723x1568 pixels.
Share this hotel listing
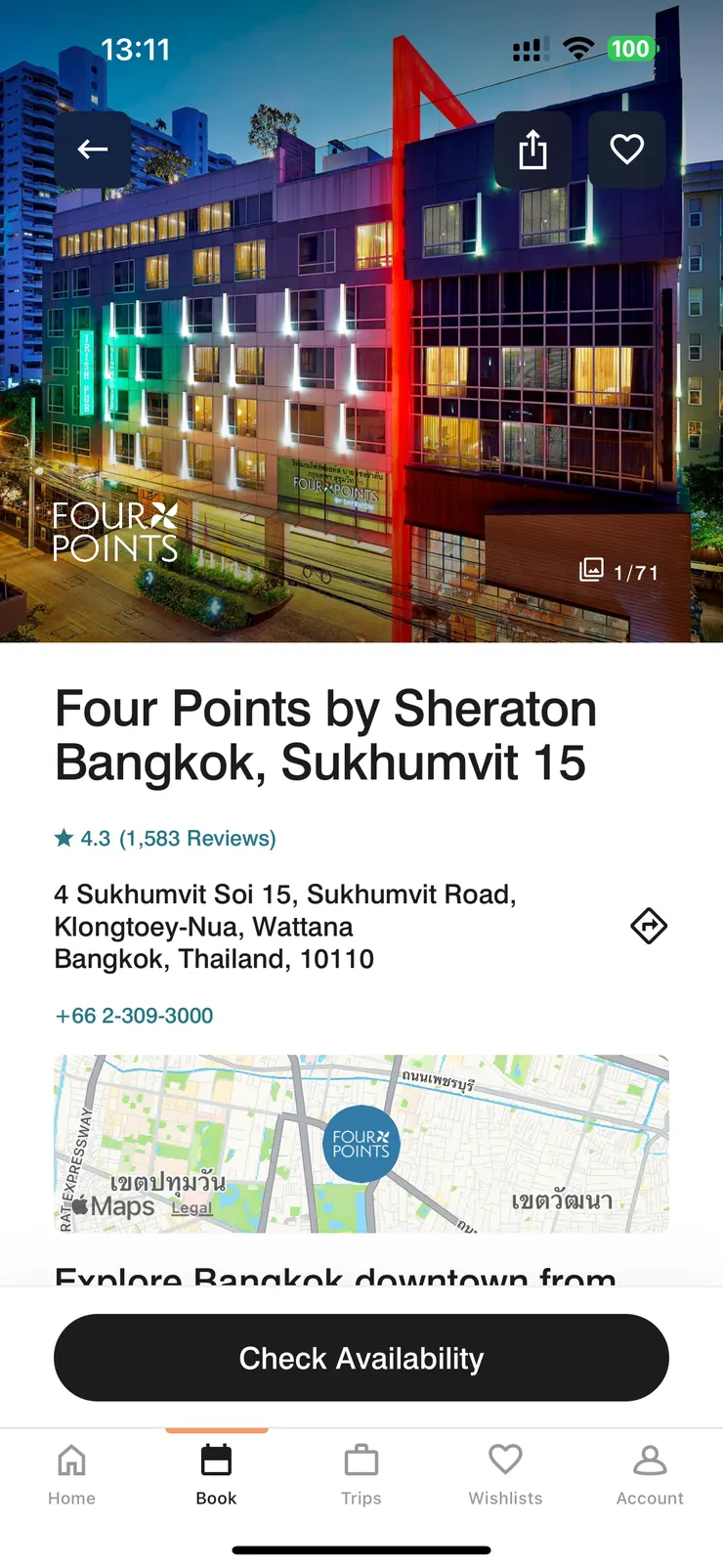tap(532, 150)
